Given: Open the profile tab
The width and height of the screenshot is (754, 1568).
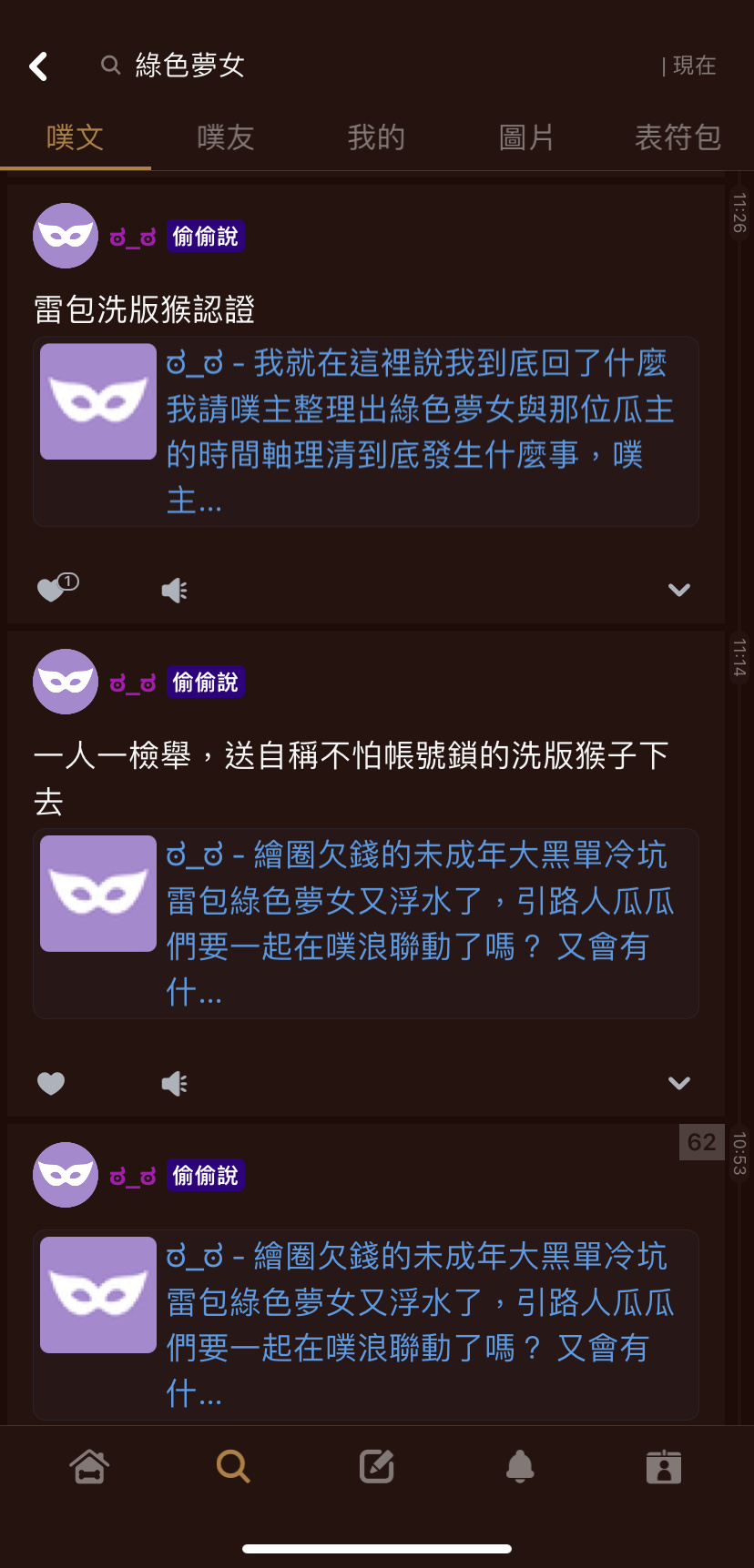Looking at the screenshot, I should click(664, 1466).
